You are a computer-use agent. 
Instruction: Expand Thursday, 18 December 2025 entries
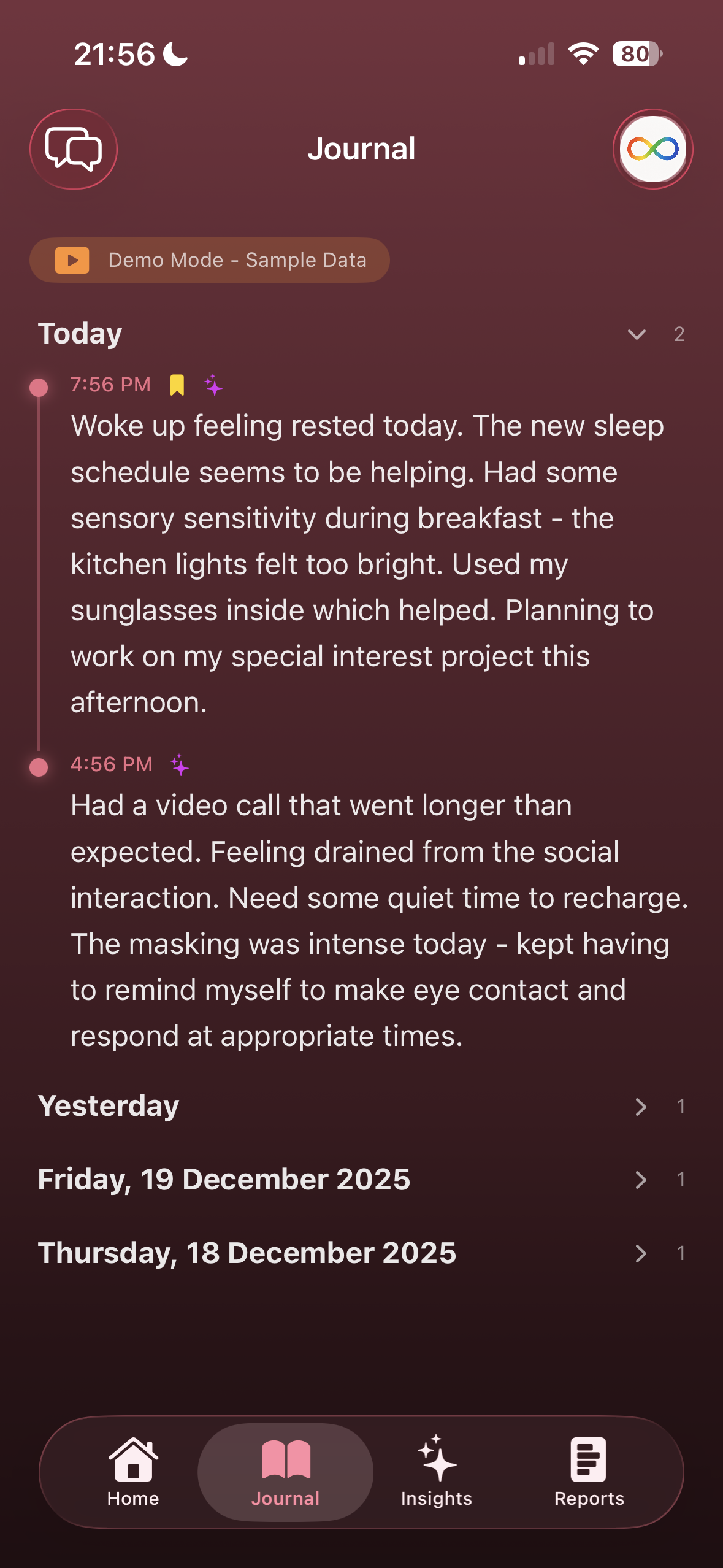pyautogui.click(x=641, y=1253)
